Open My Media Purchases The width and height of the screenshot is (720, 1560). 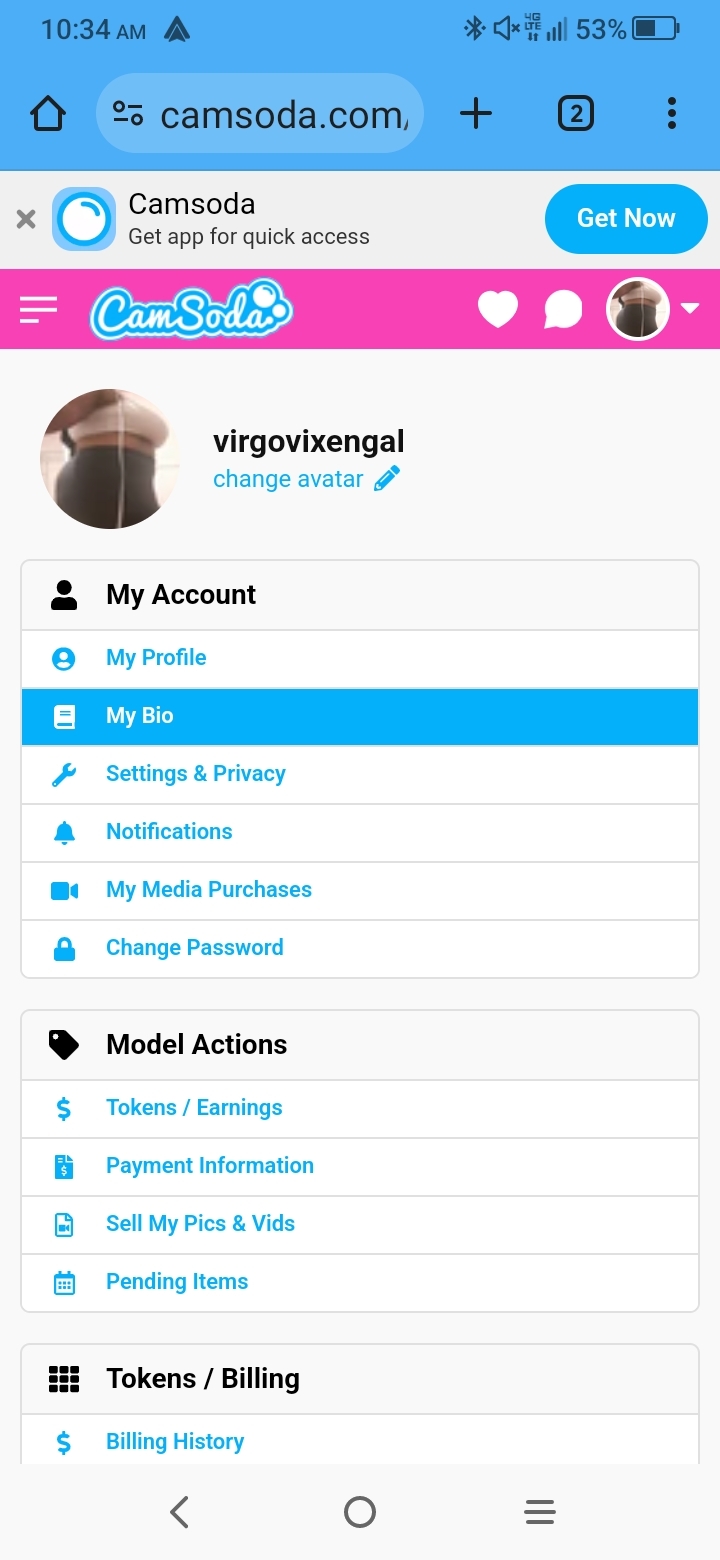(208, 890)
